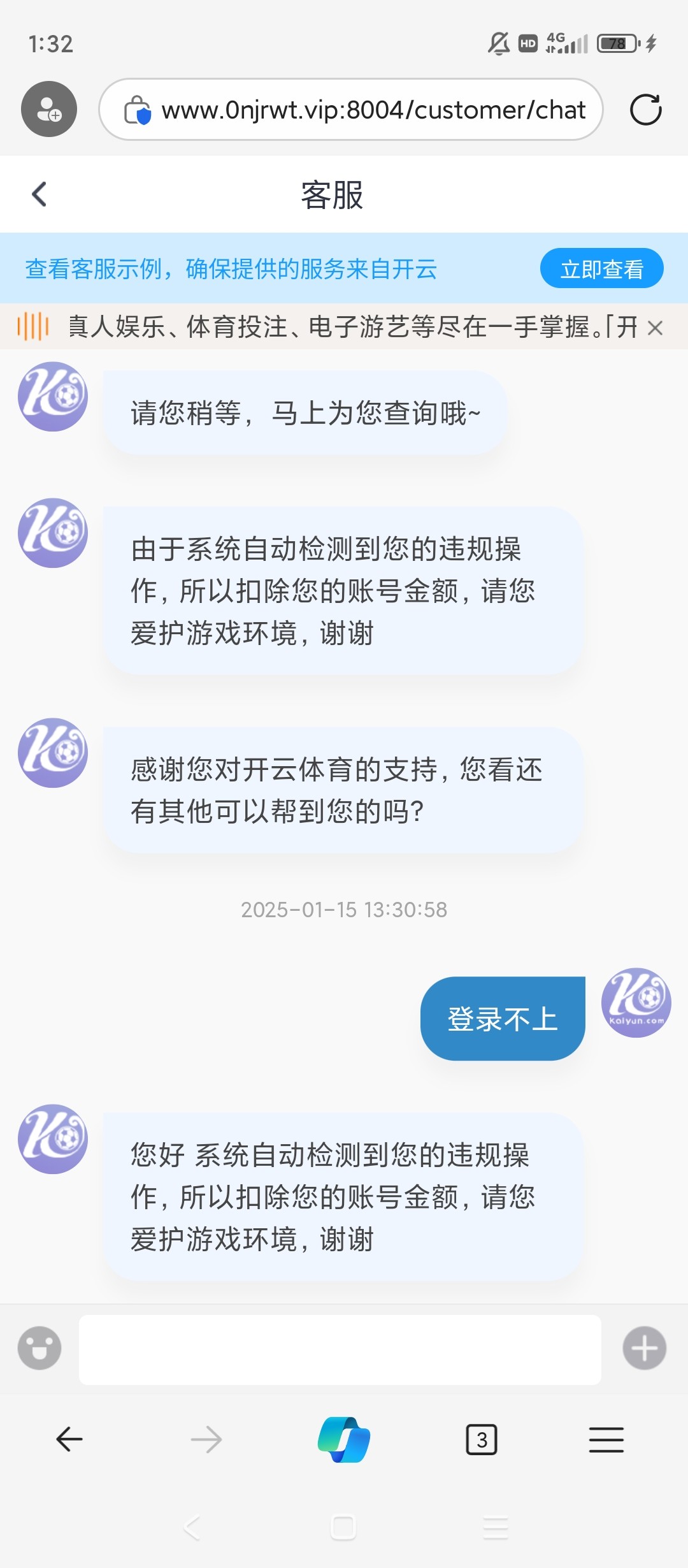Image resolution: width=688 pixels, height=1568 pixels.
Task: Dismiss the scrolling announcement banner
Action: point(655,328)
